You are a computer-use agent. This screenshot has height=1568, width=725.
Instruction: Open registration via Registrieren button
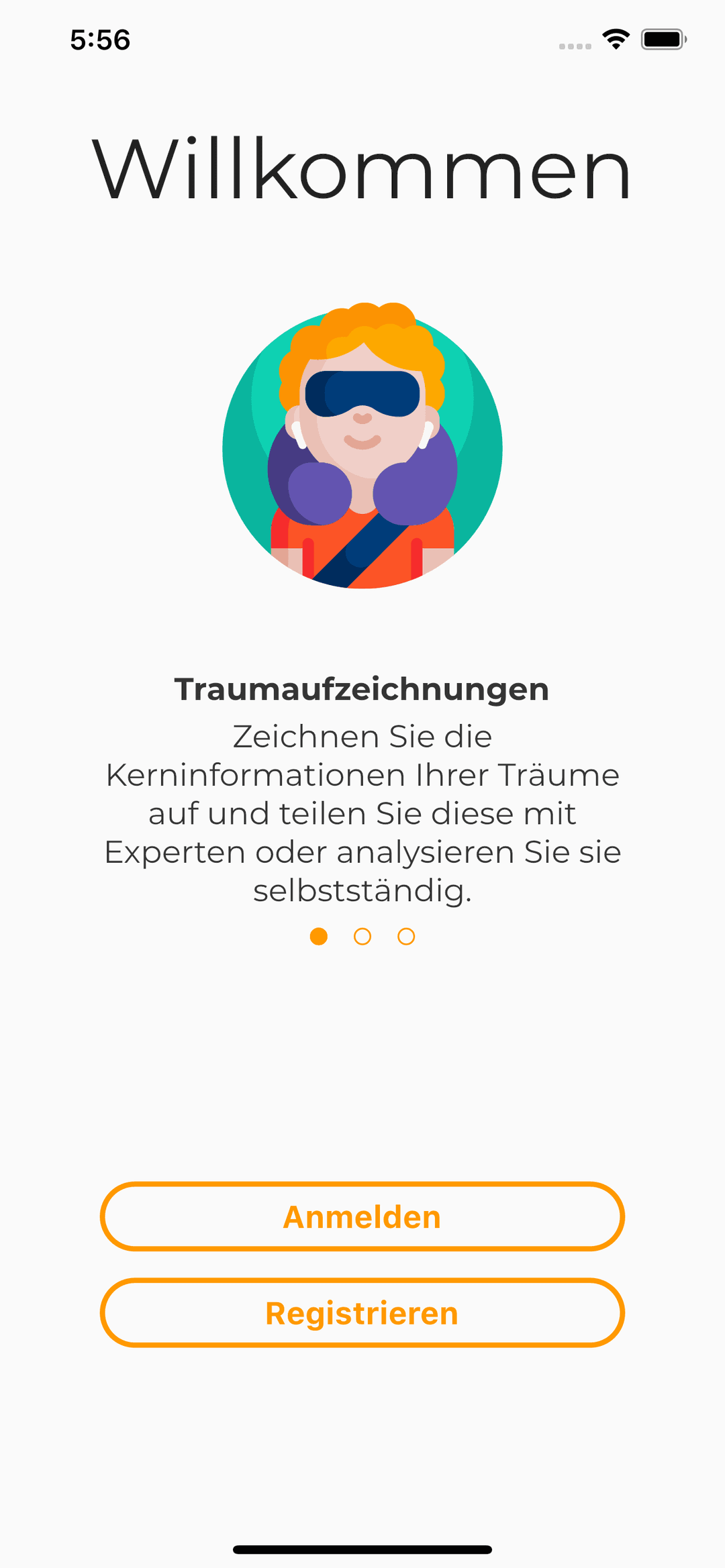click(362, 1313)
